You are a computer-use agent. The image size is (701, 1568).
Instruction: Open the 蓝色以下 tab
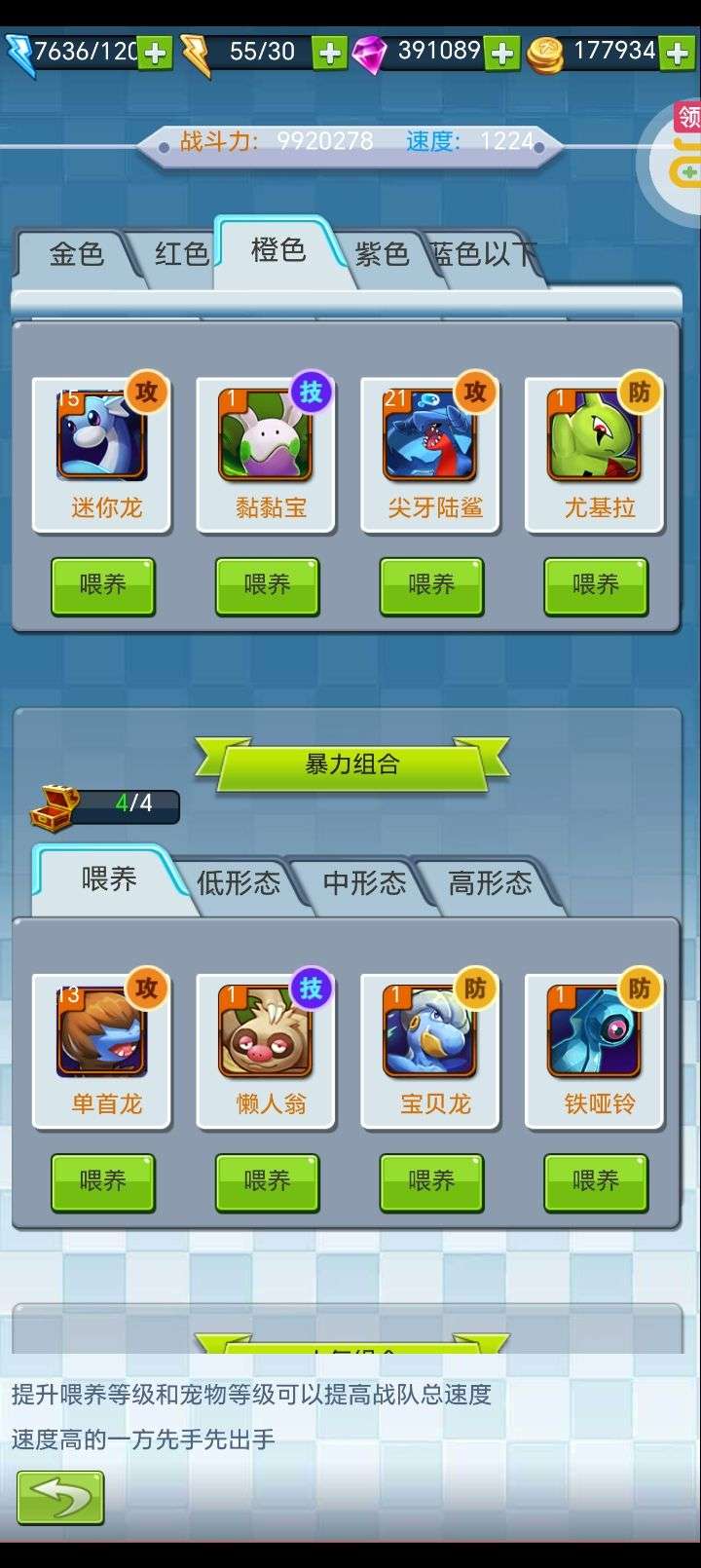click(484, 255)
